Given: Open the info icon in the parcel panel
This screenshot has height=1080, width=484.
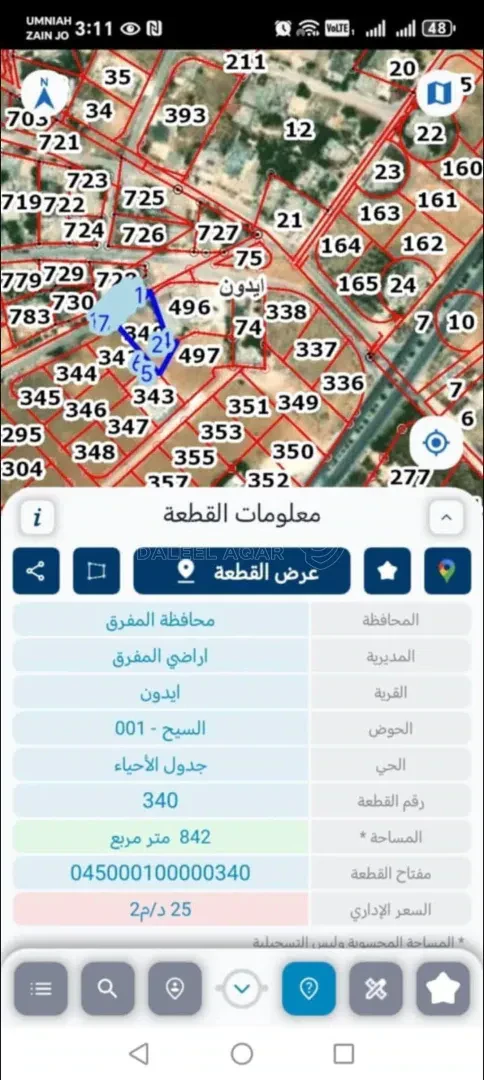Looking at the screenshot, I should [x=37, y=516].
